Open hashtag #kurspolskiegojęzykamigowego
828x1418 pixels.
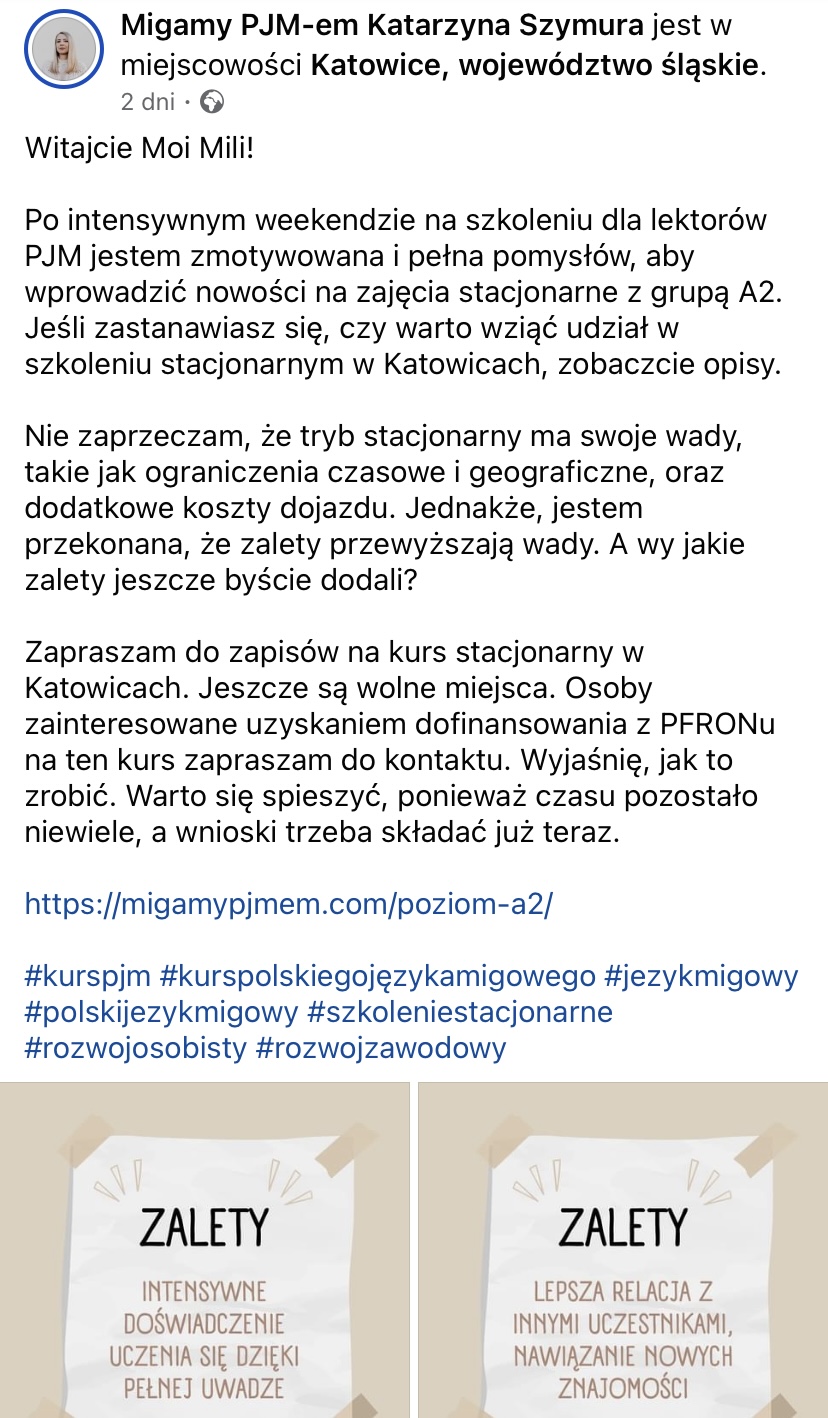coord(378,975)
